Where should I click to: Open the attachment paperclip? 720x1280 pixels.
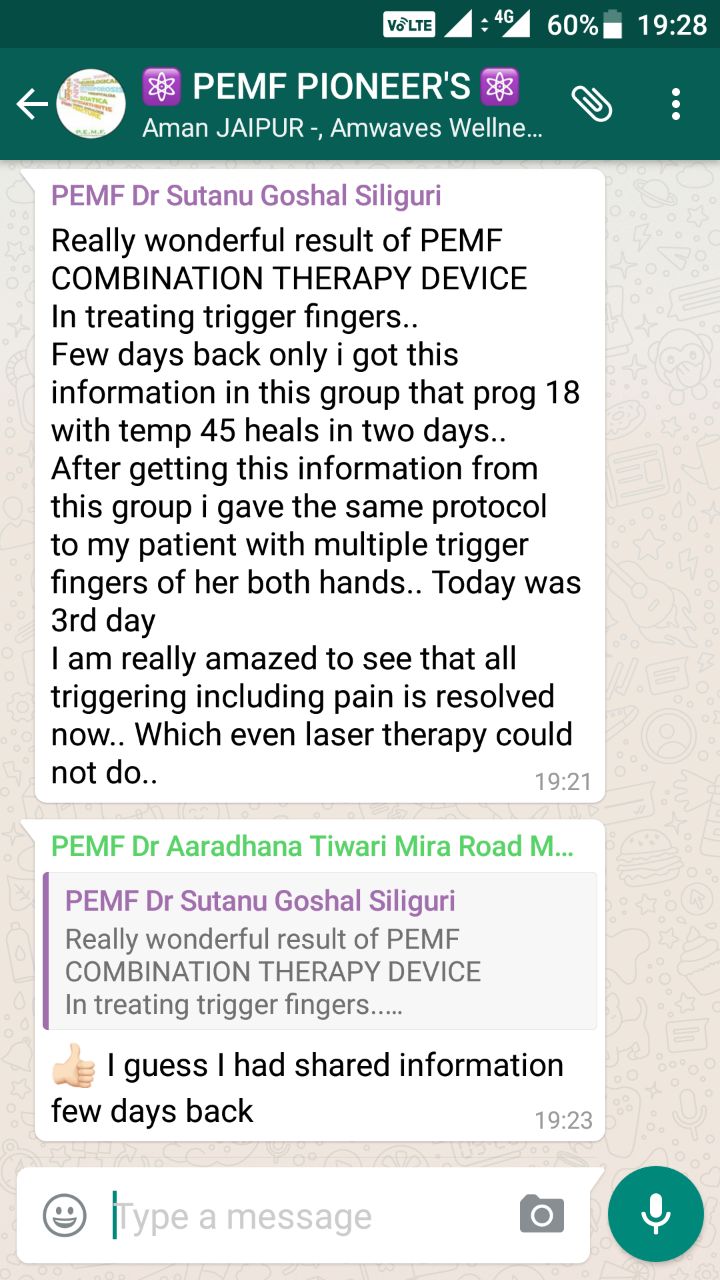click(x=592, y=104)
